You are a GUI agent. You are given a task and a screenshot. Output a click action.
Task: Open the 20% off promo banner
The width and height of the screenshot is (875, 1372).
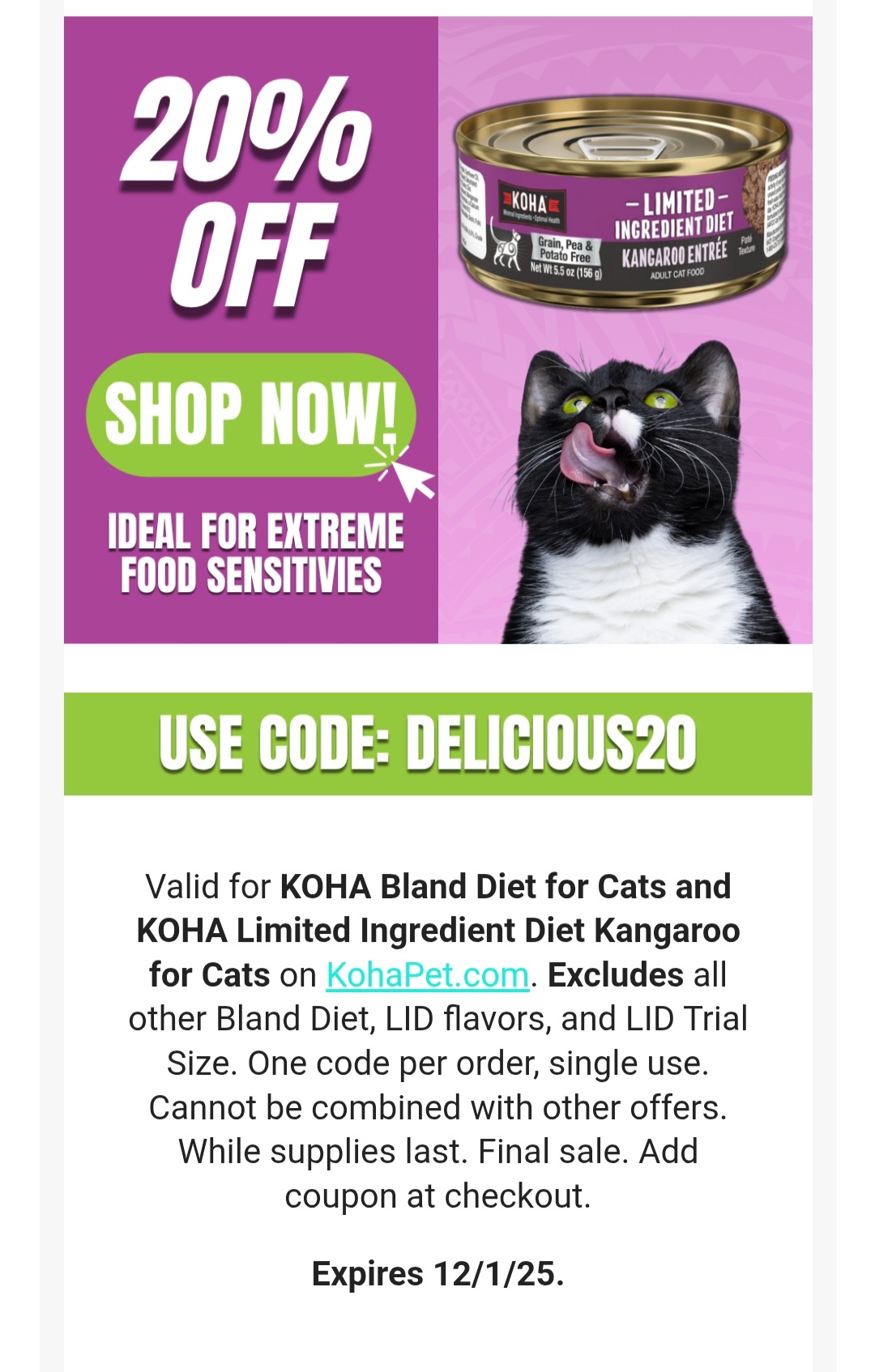(x=437, y=330)
